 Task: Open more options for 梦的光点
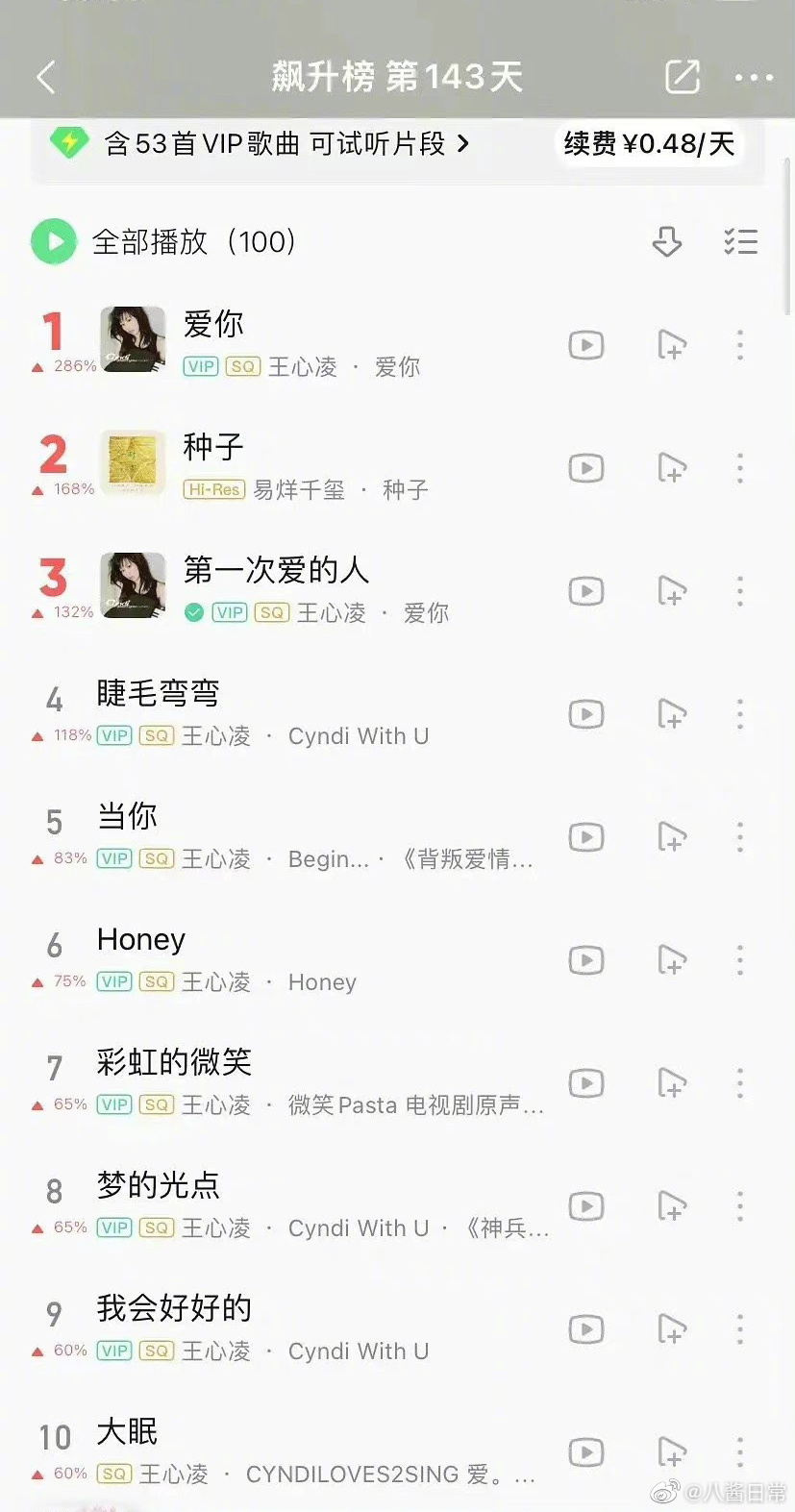point(739,1206)
